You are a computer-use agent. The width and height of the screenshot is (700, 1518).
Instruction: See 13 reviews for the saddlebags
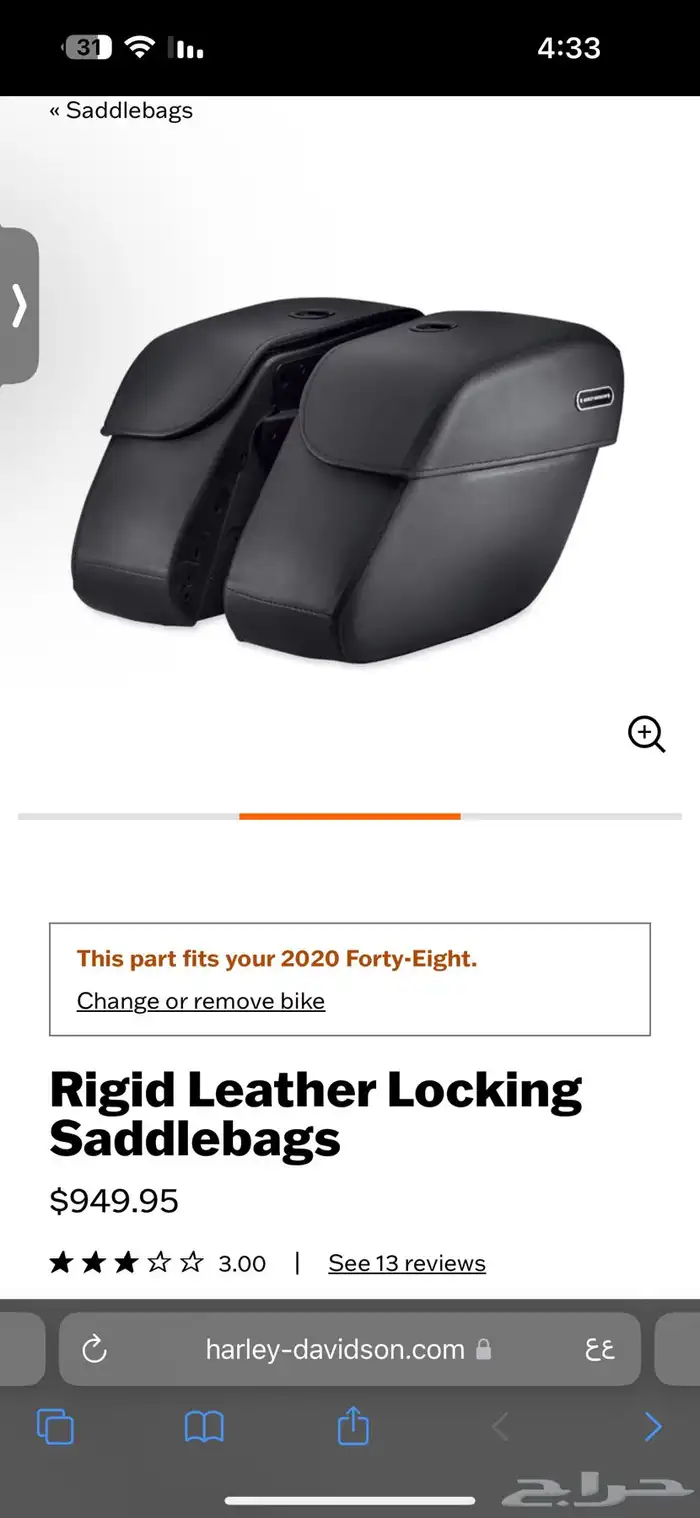[x=407, y=1263]
